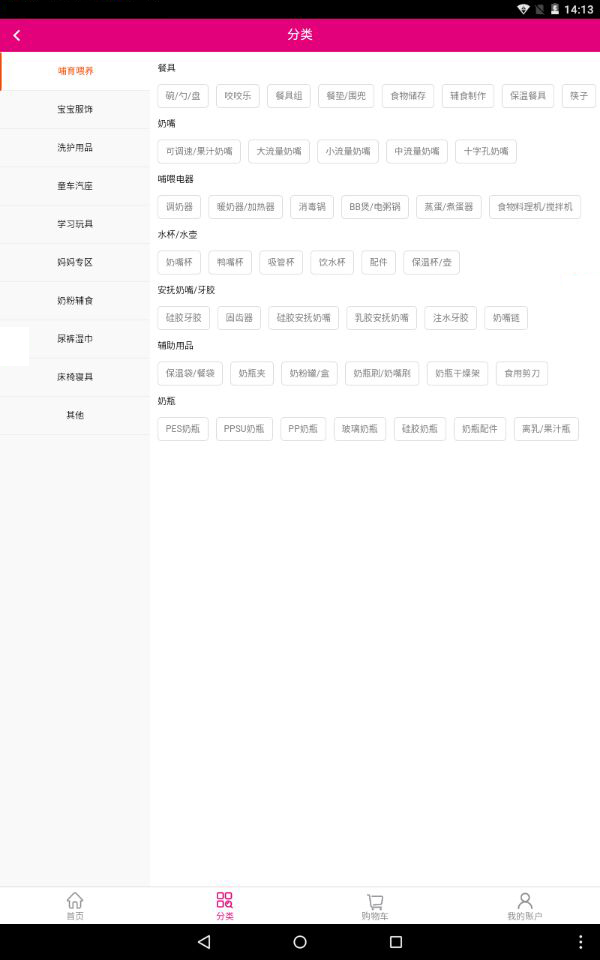Go back using the header arrow
Image resolution: width=600 pixels, height=960 pixels.
pyautogui.click(x=17, y=35)
